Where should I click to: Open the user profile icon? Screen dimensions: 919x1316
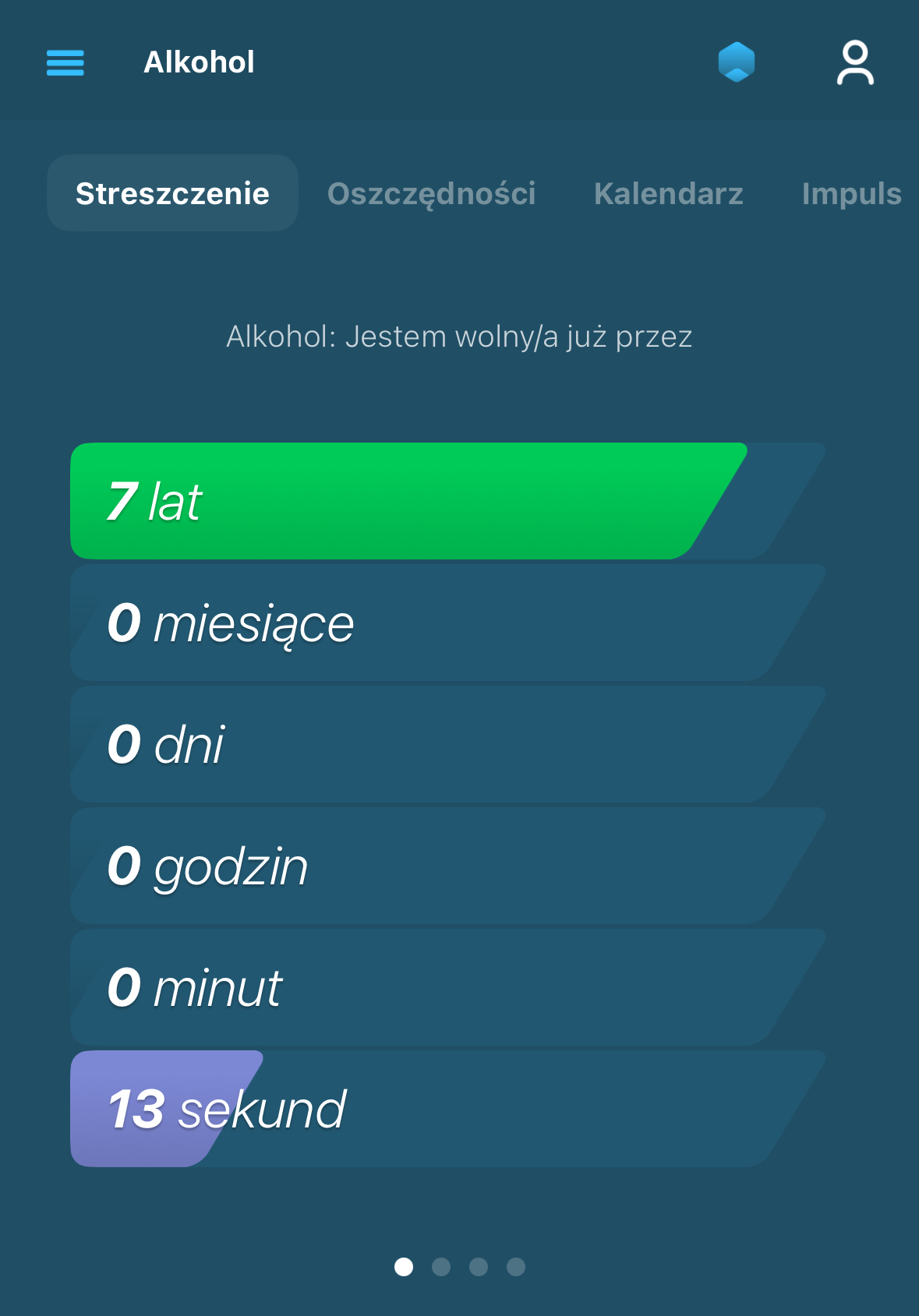coord(855,62)
